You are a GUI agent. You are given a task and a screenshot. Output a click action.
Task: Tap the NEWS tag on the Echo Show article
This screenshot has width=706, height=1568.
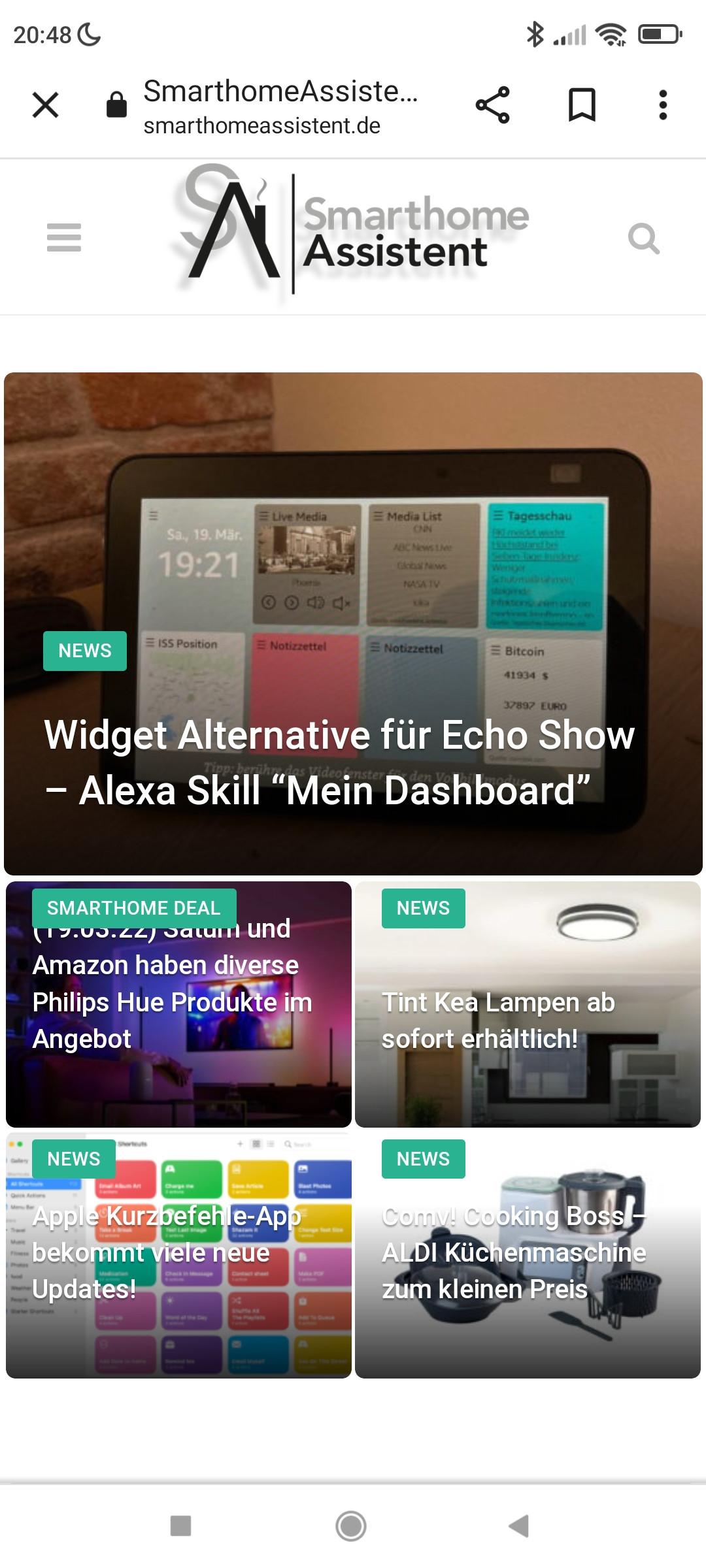85,651
